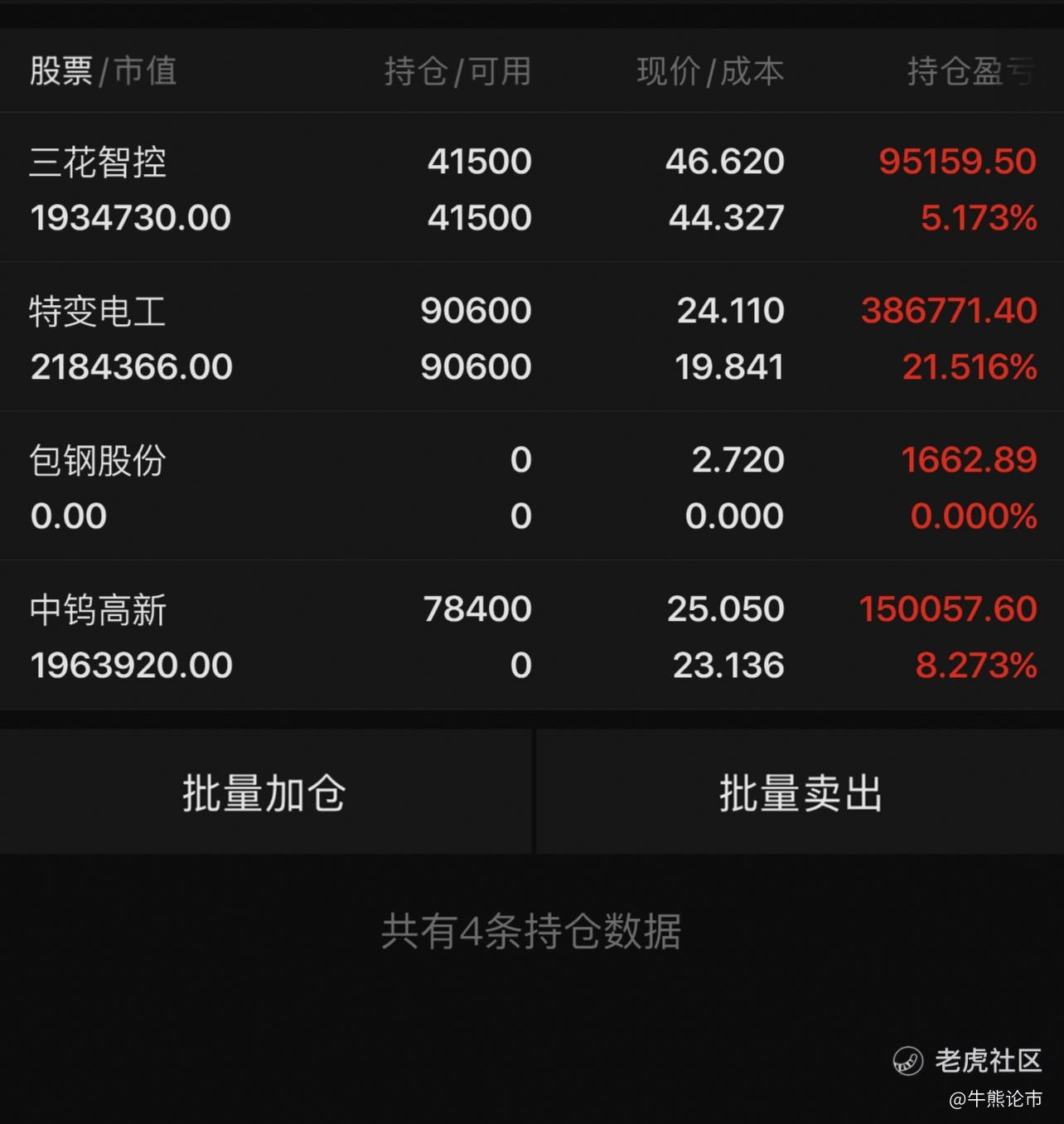Choose 批量卖出 to batch sell
The image size is (1064, 1124).
(x=800, y=792)
